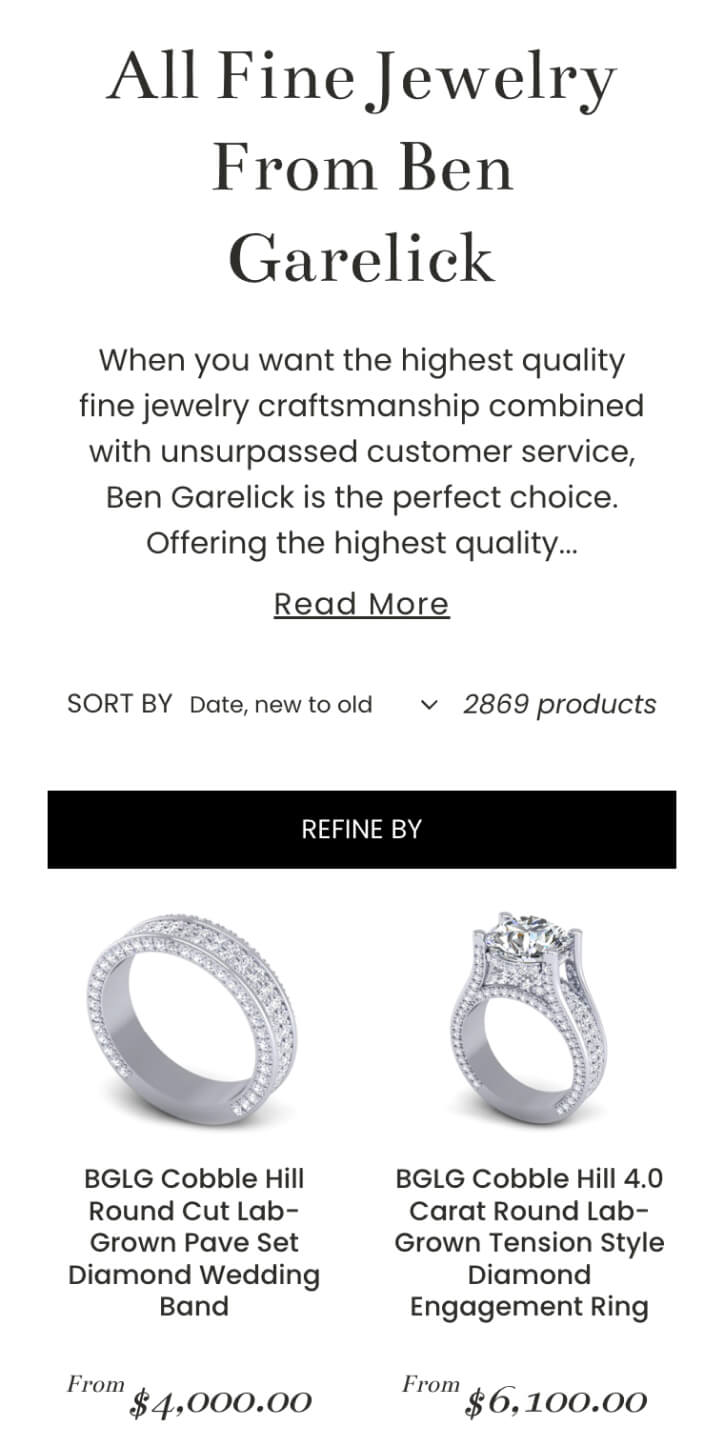Viewport: 724px width, 1440px height.
Task: Open the Pave Set Diamond Wedding Band product
Action: click(x=194, y=1241)
